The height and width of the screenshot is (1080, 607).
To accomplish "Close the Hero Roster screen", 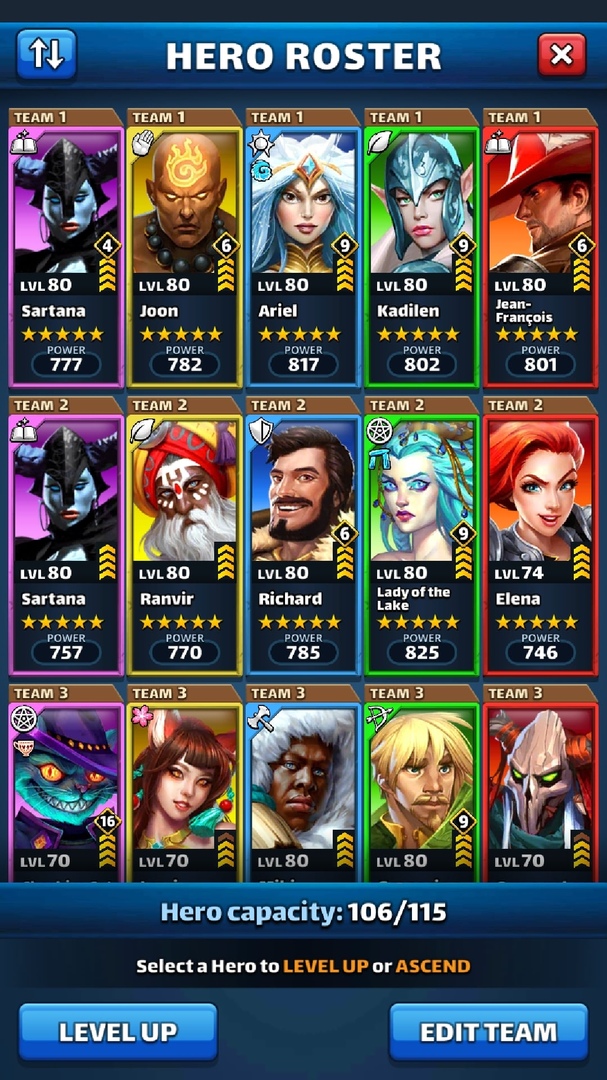I will point(561,55).
